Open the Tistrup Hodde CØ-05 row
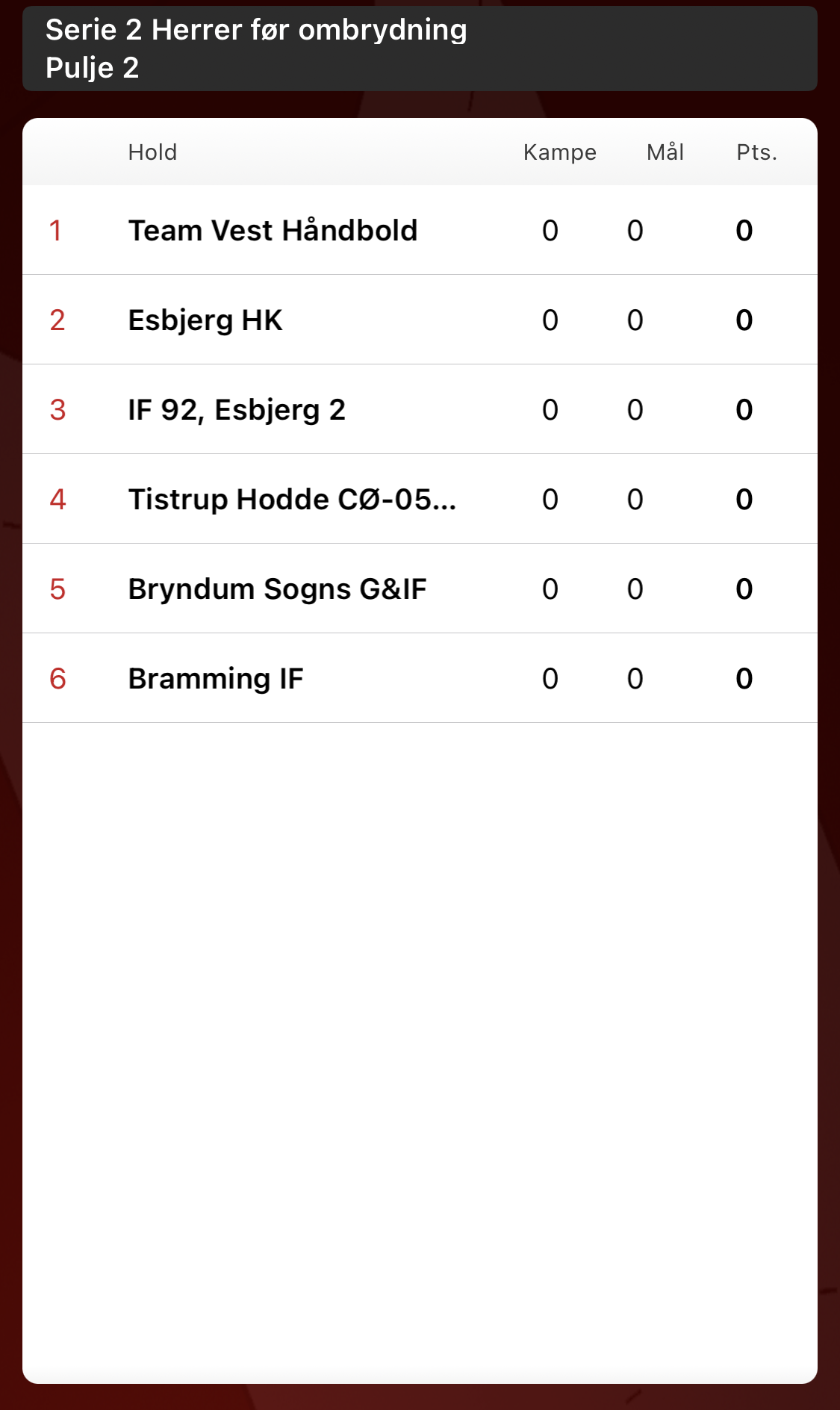 click(420, 499)
